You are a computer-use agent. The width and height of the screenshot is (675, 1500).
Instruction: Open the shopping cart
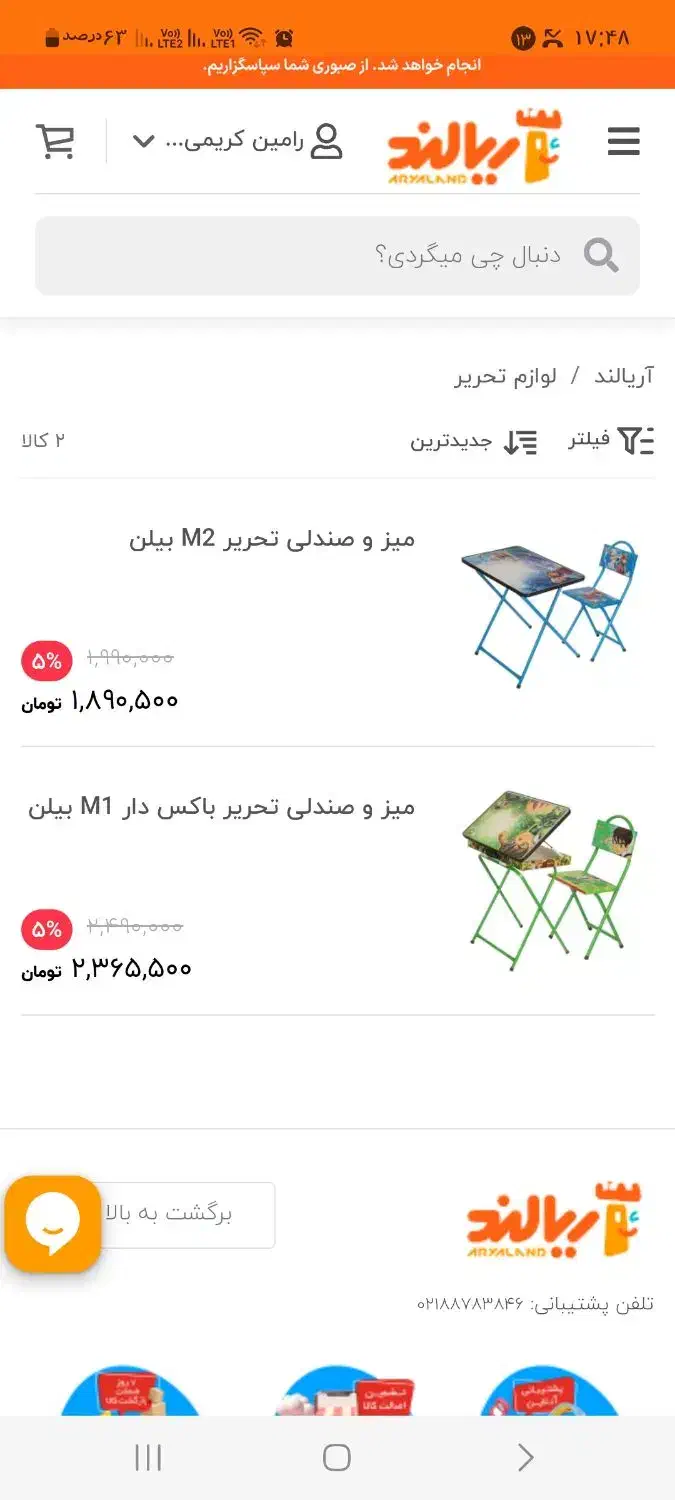[x=56, y=141]
